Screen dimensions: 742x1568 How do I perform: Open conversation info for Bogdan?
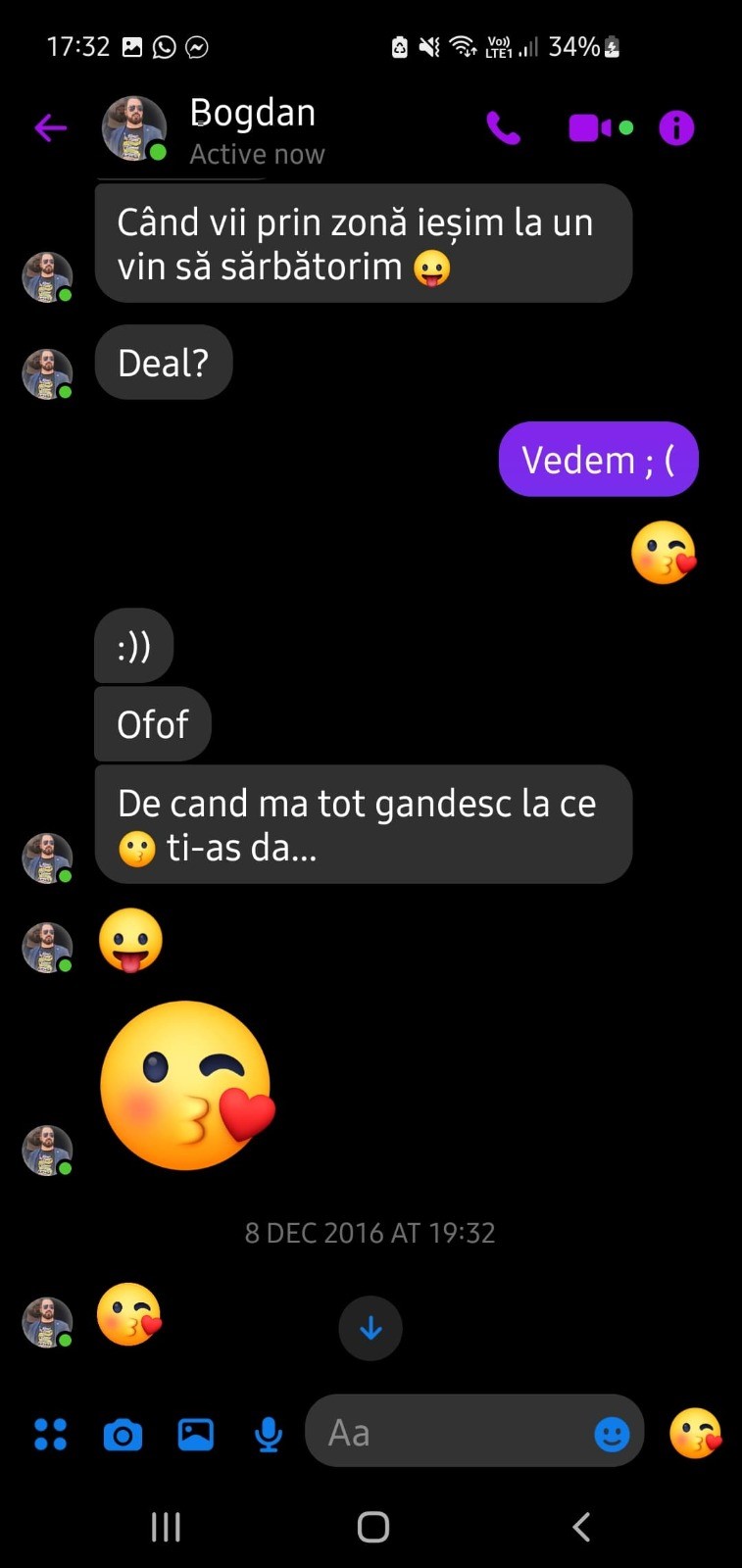pyautogui.click(x=676, y=127)
